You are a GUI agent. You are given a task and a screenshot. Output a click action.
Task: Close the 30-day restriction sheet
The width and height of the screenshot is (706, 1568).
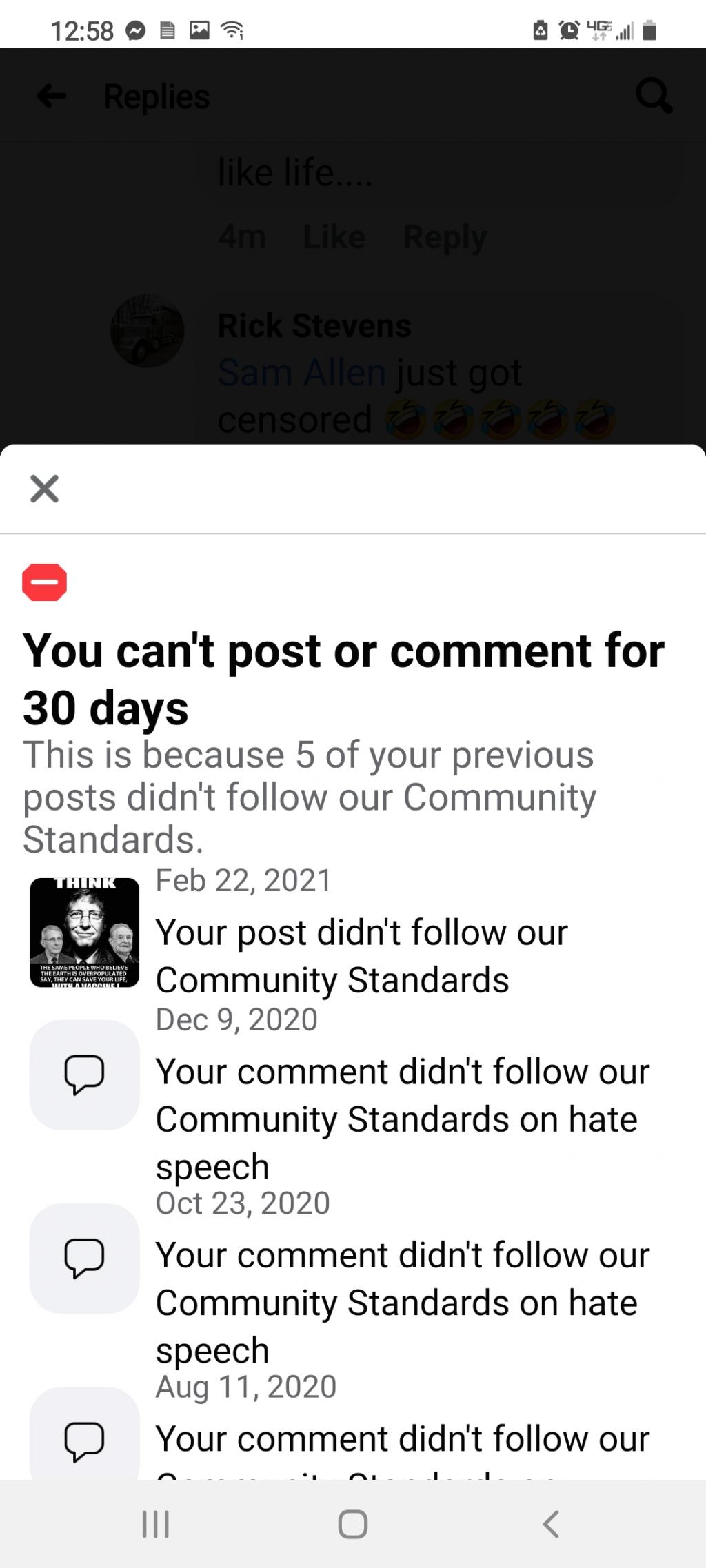[45, 489]
